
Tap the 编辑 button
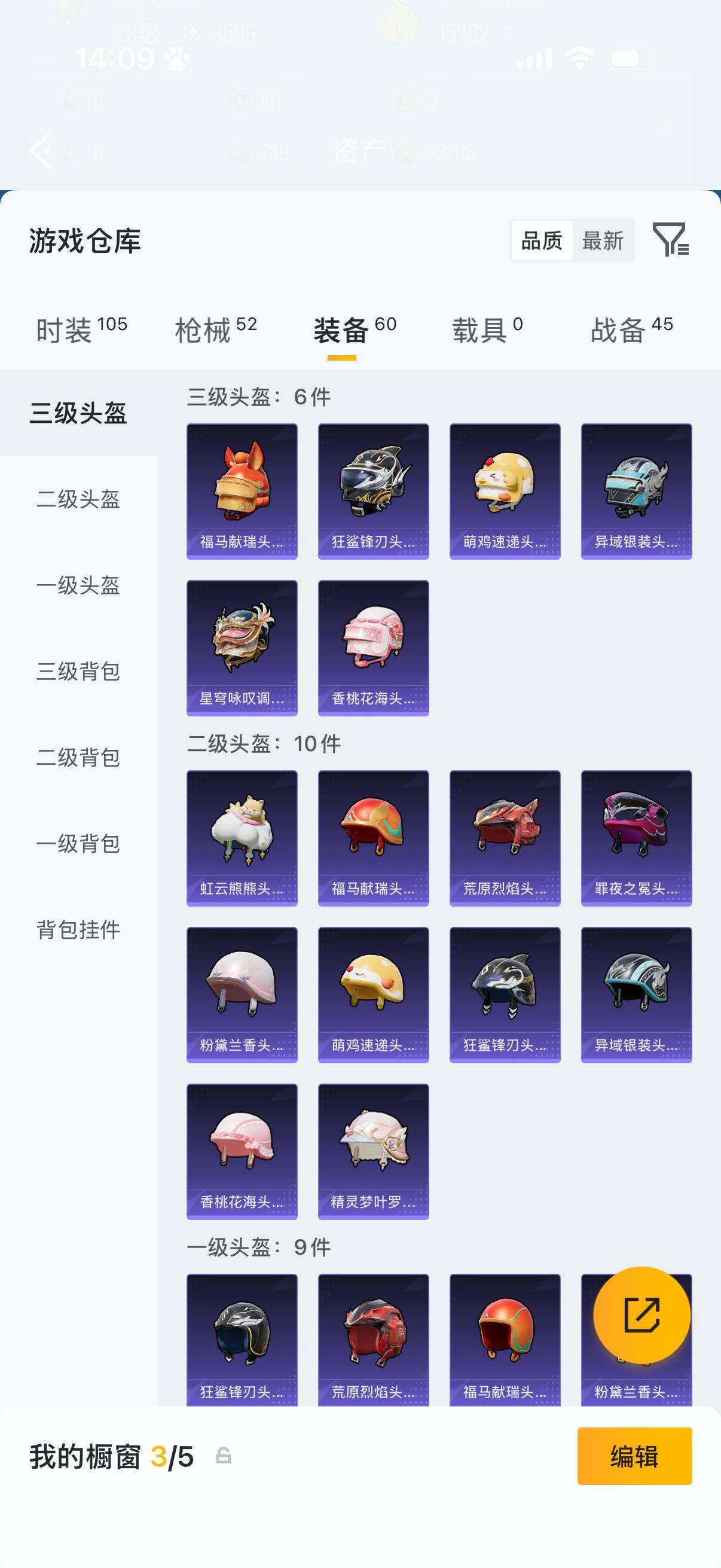pos(636,1463)
